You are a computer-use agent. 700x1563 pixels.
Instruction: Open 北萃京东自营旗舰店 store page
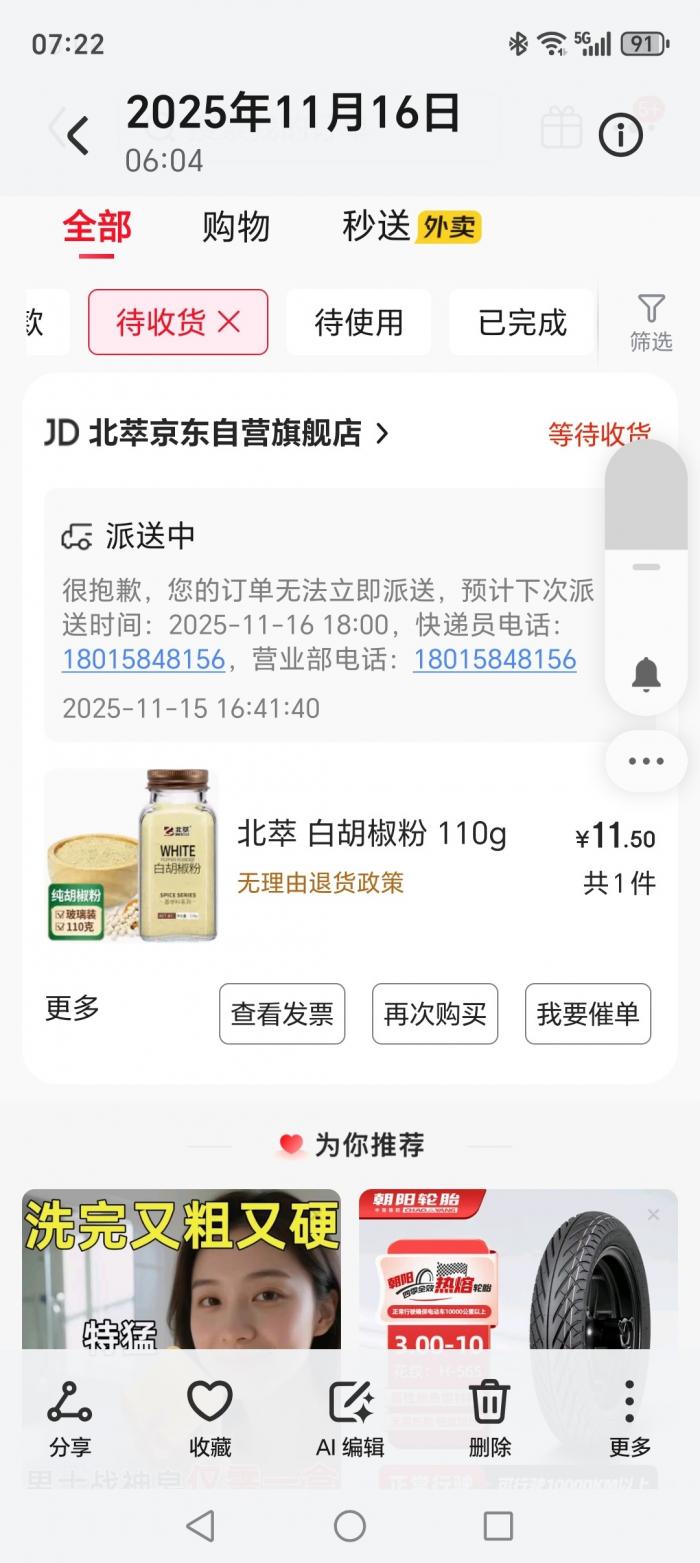[218, 433]
